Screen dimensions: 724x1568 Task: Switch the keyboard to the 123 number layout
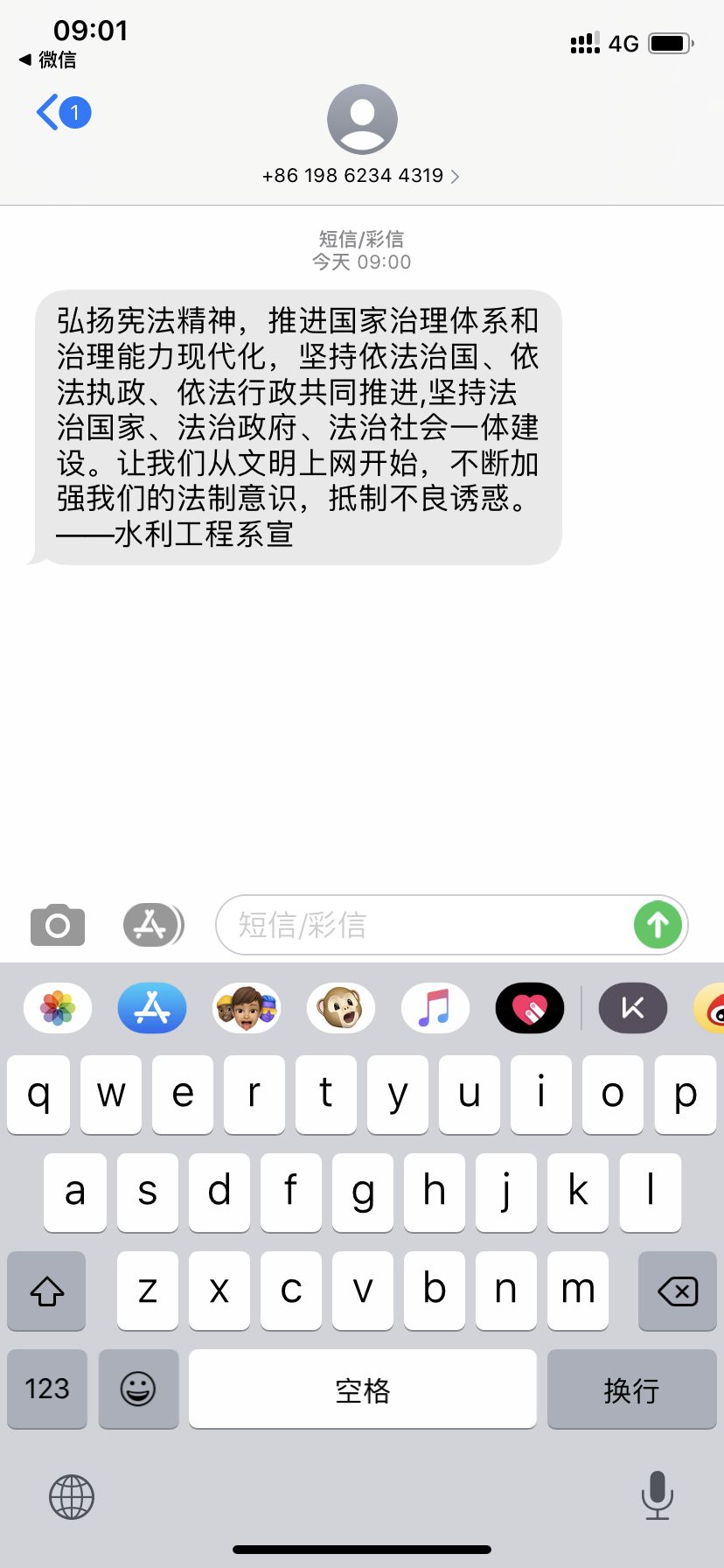[47, 1389]
